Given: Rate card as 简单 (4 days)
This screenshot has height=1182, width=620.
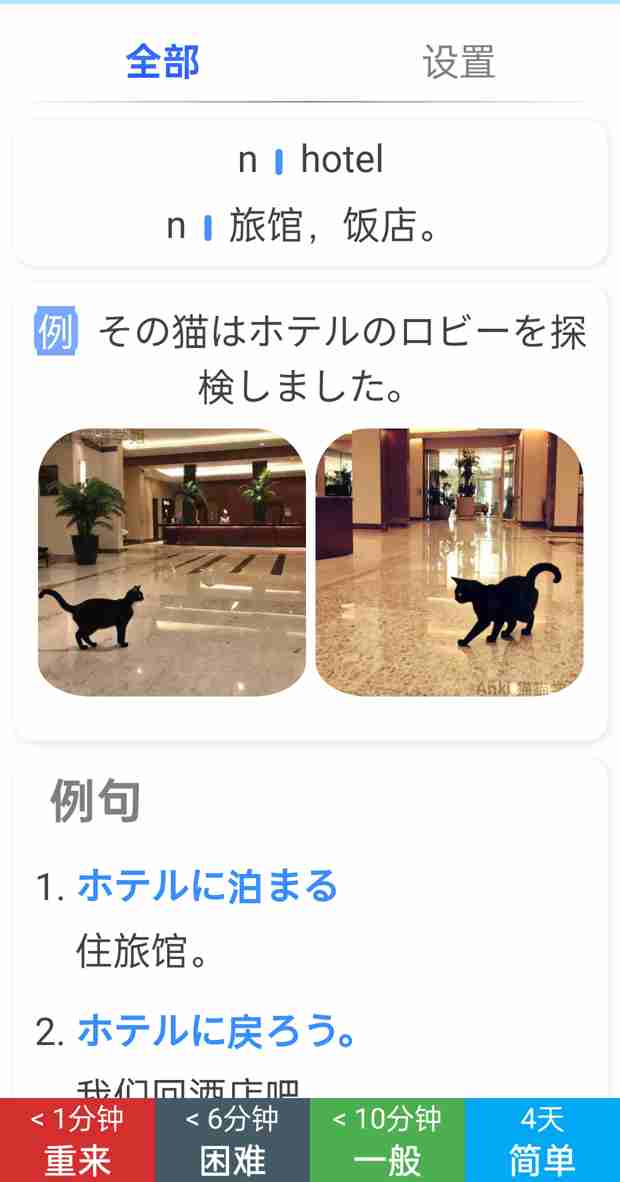Looking at the screenshot, I should 542,1140.
